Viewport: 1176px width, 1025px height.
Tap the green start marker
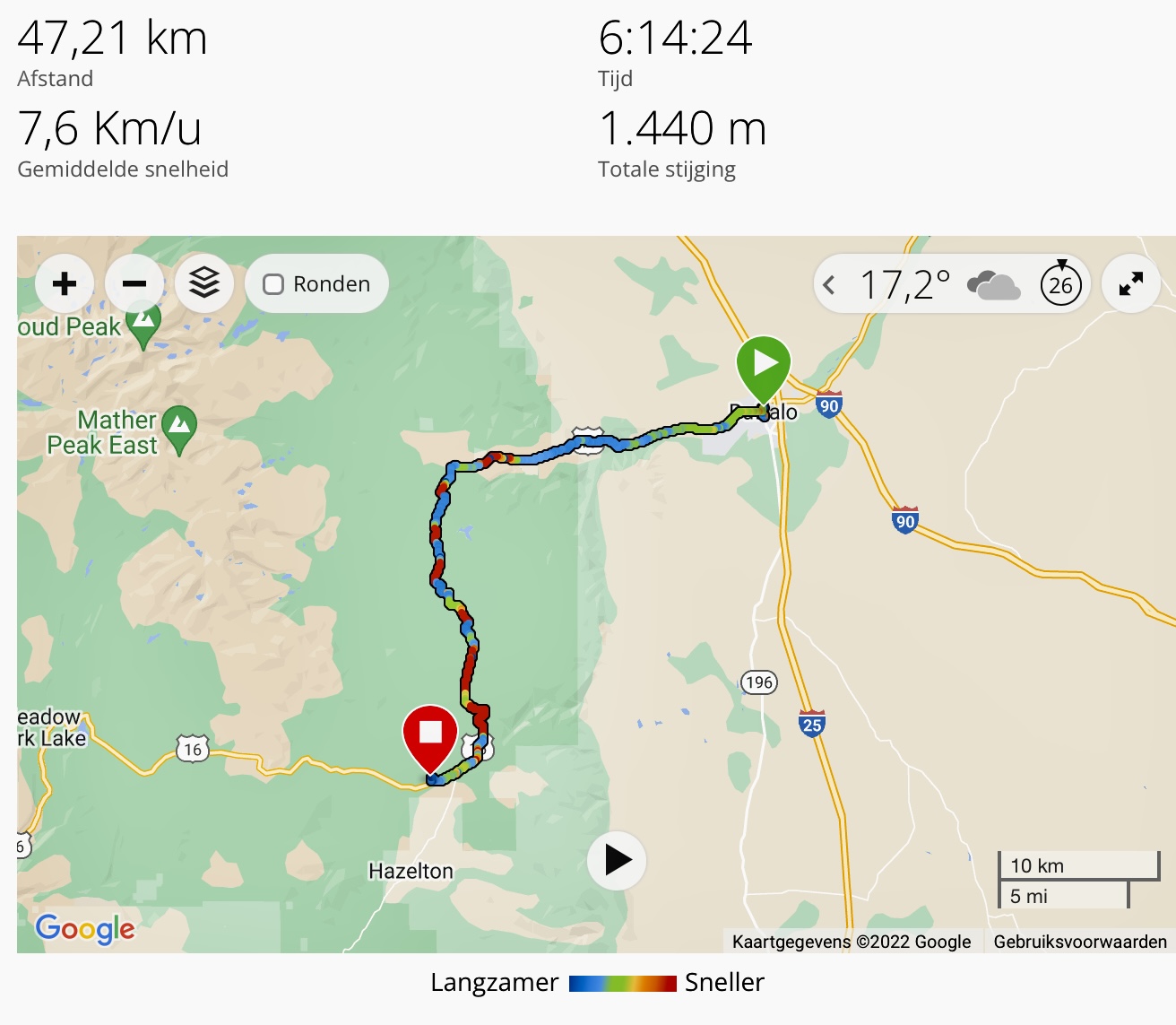click(764, 365)
